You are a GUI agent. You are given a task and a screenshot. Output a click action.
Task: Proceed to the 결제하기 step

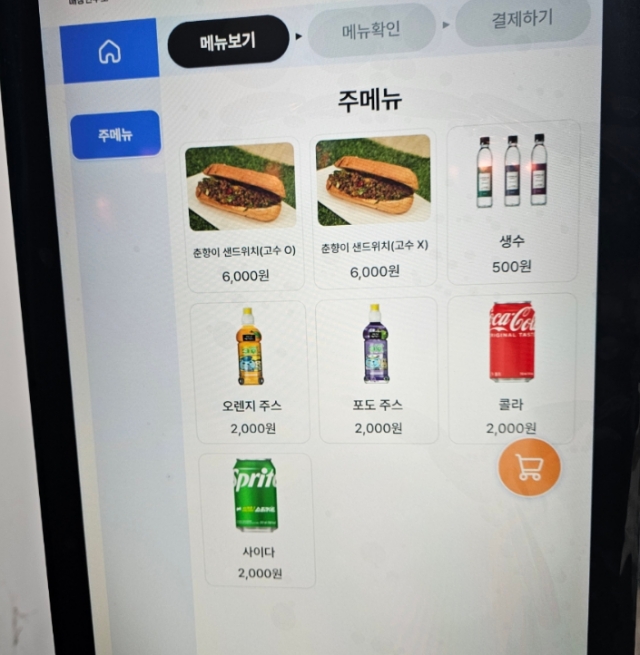pos(521,19)
